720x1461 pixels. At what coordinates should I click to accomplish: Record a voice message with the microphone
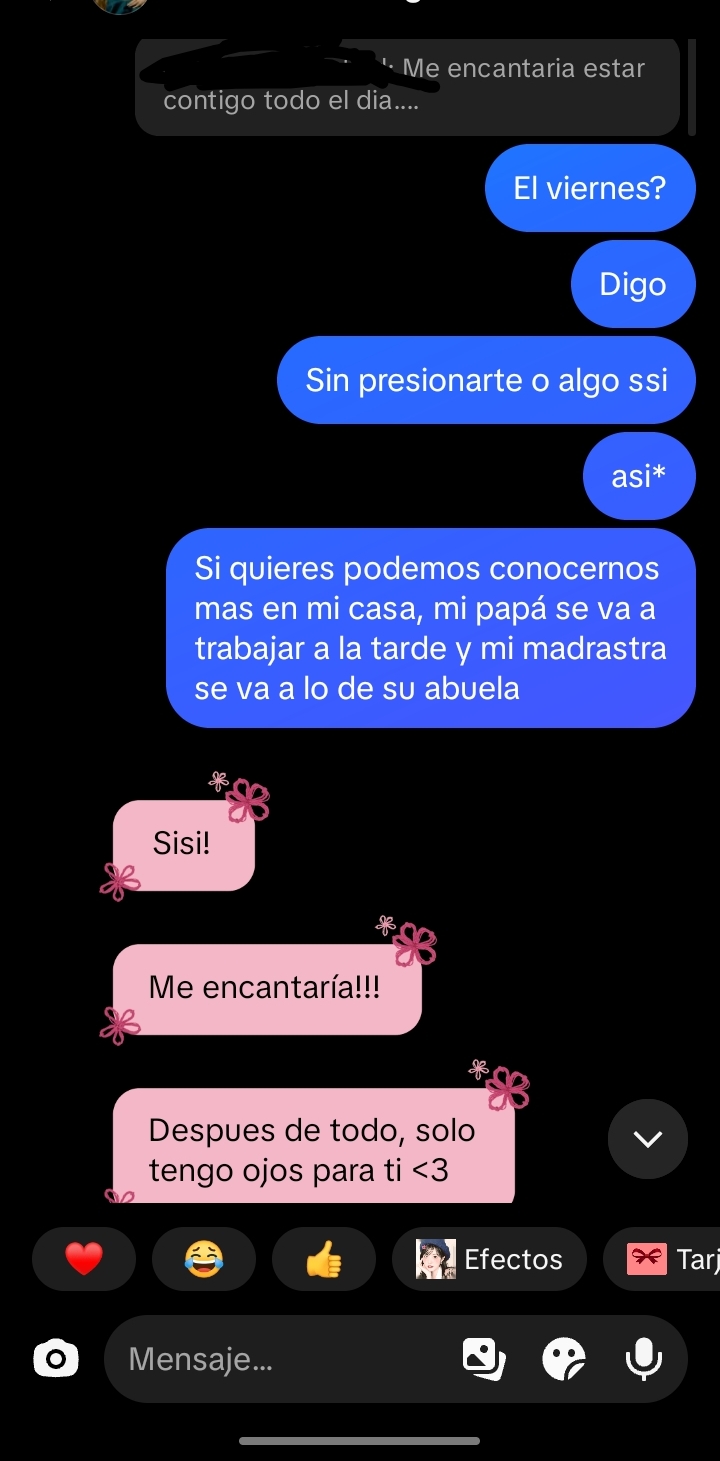(644, 1359)
